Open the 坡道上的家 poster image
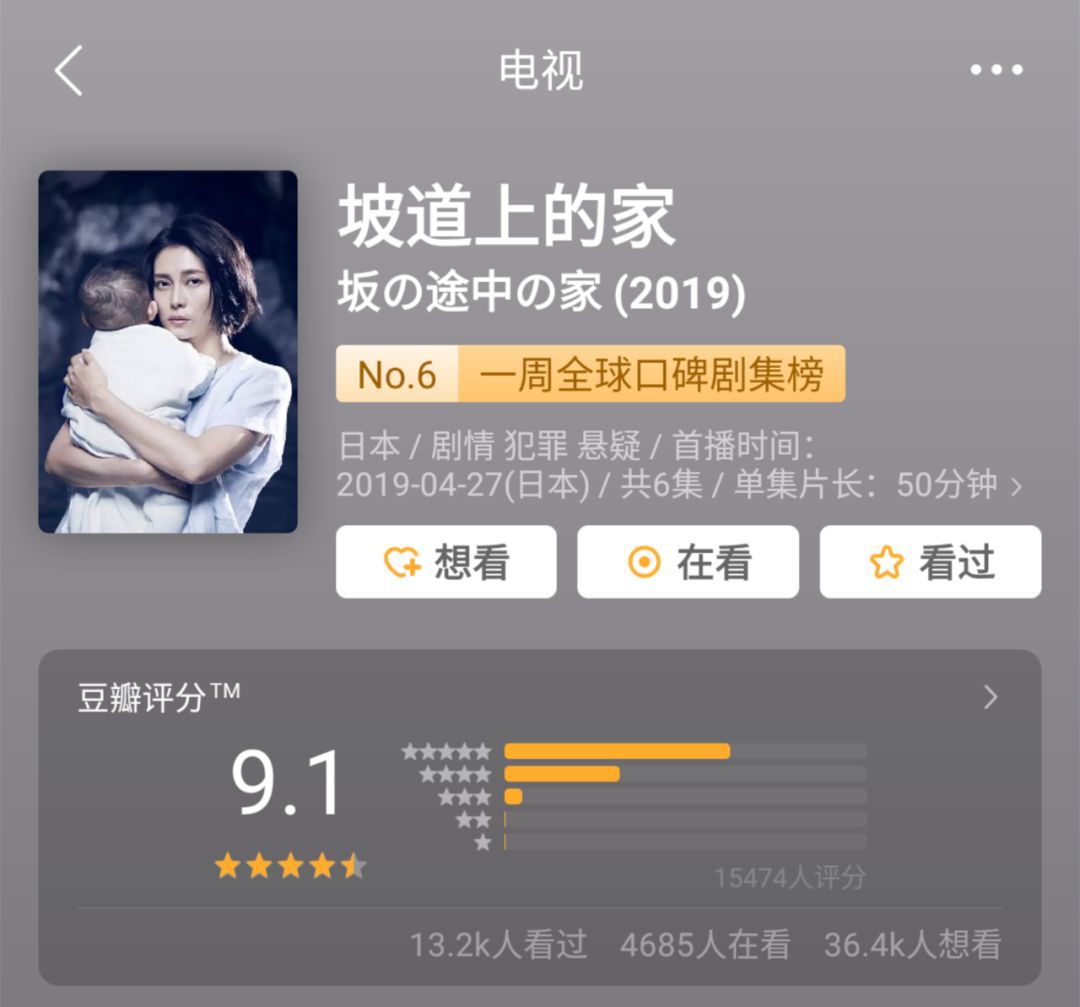Image resolution: width=1080 pixels, height=1007 pixels. click(168, 352)
